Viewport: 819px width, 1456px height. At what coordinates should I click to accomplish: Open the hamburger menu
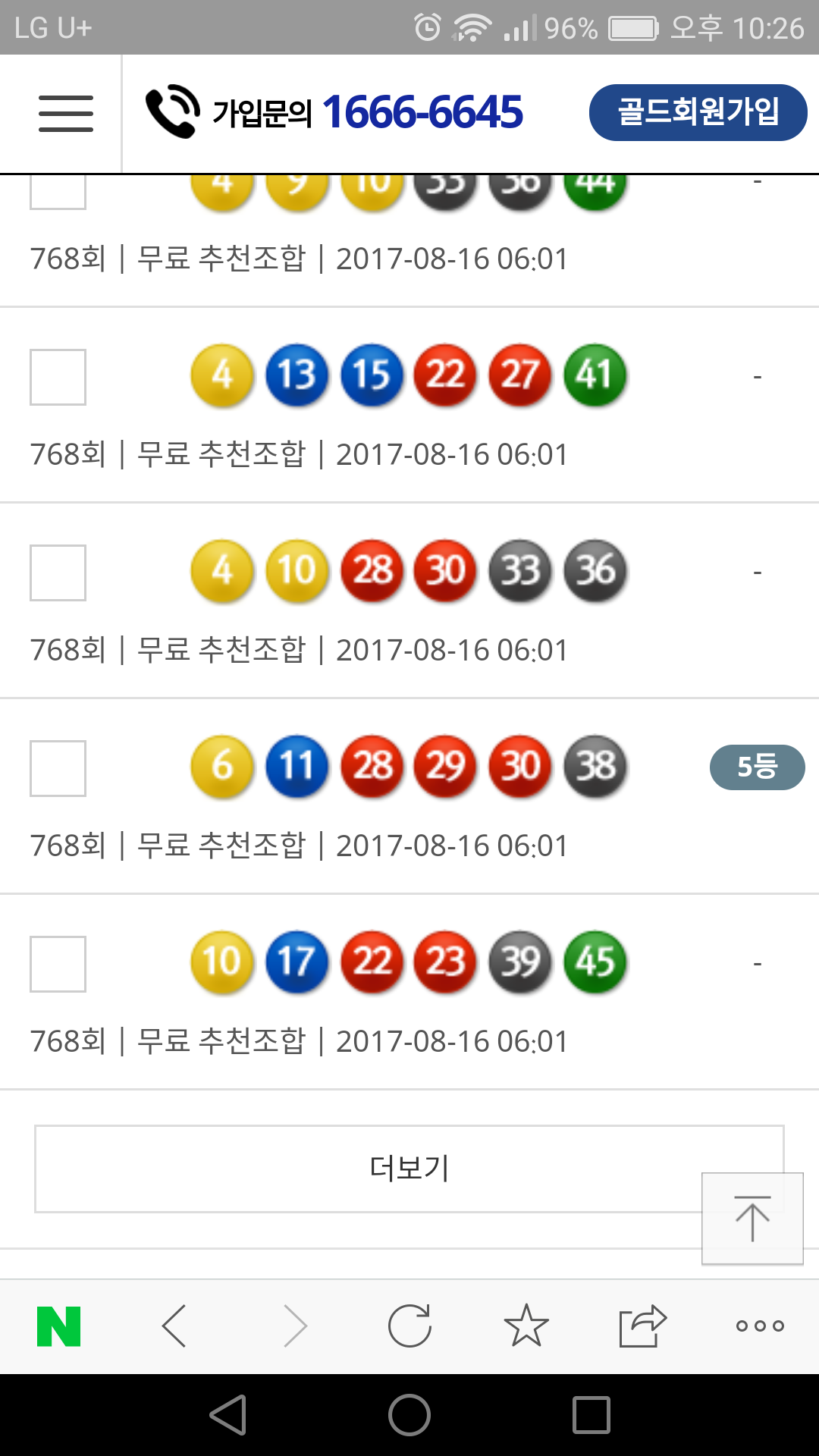click(66, 114)
